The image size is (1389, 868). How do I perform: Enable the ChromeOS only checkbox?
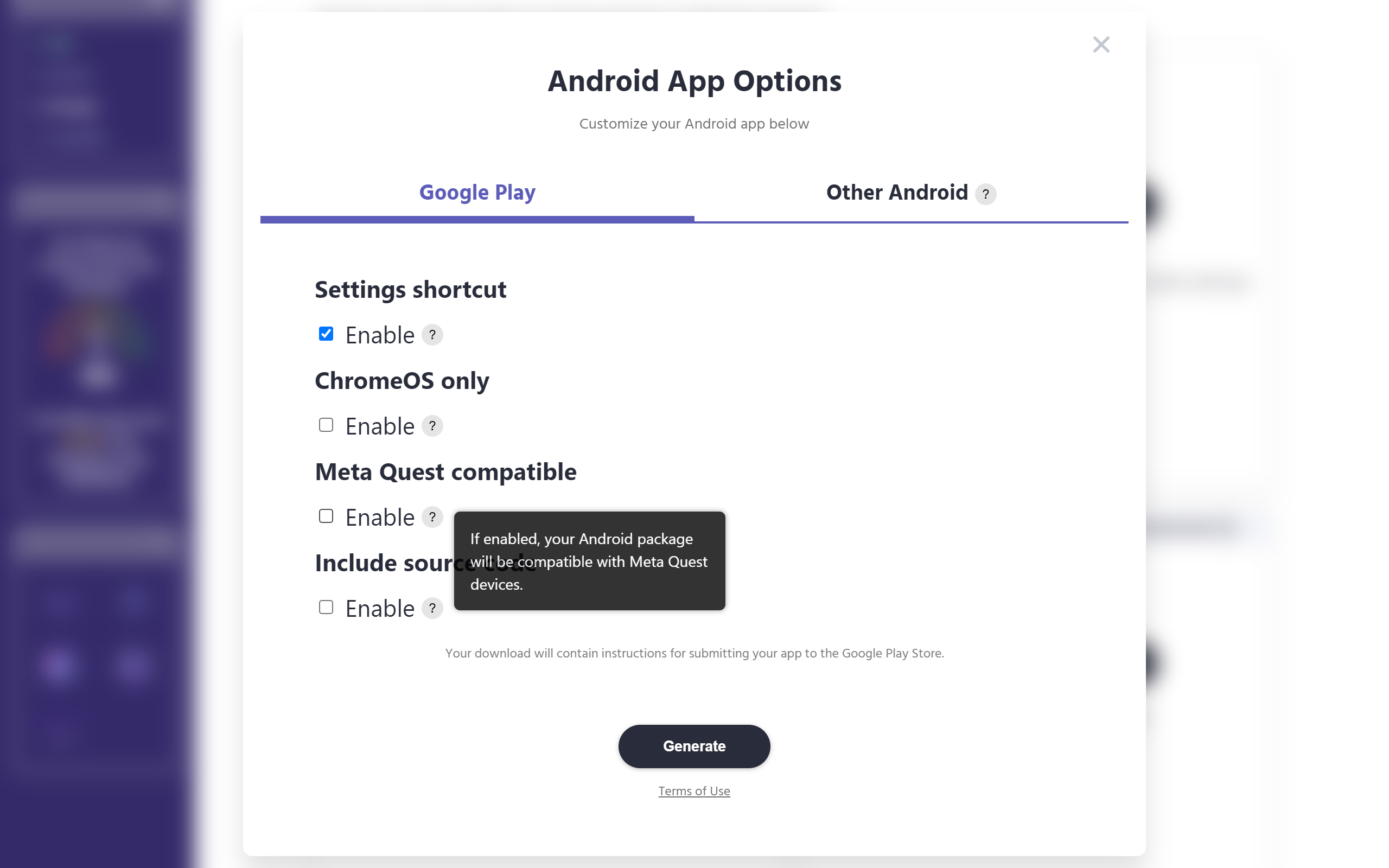pyautogui.click(x=326, y=425)
